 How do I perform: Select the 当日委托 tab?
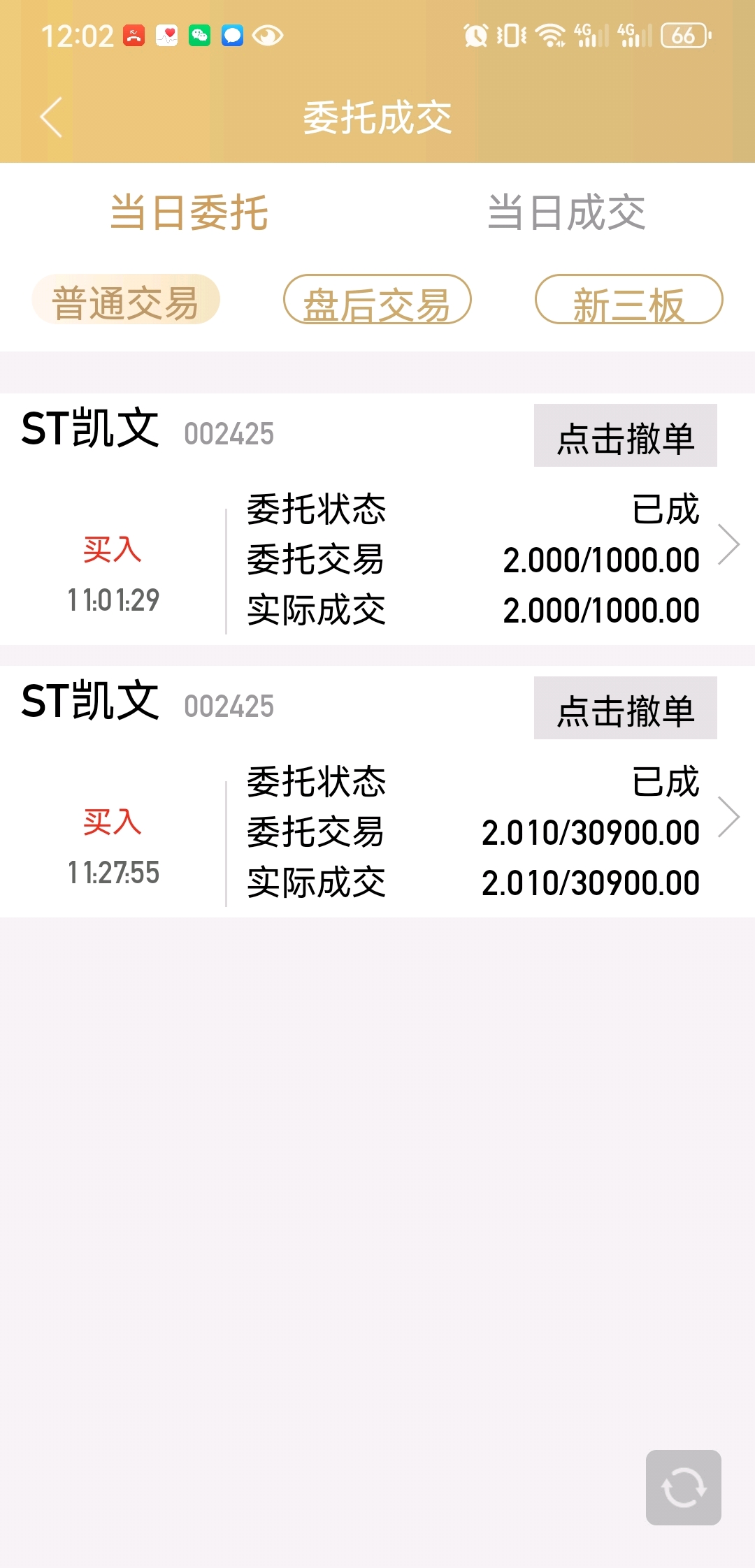tap(189, 212)
